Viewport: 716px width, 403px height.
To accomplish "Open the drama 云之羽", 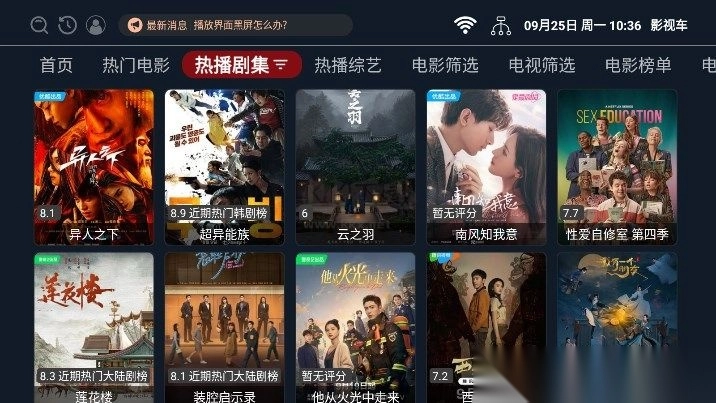I will (x=355, y=165).
